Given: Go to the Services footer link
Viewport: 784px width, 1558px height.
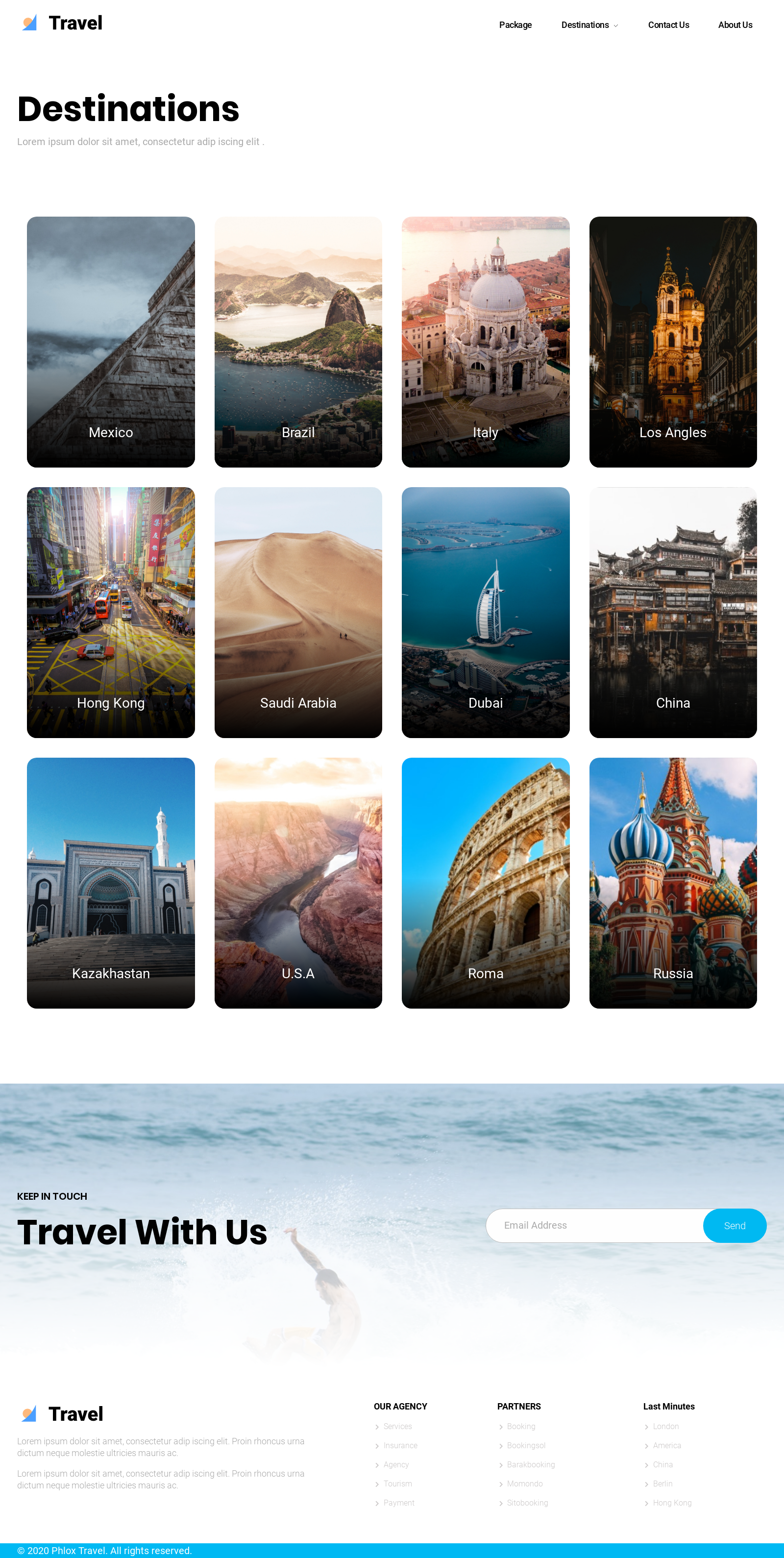Looking at the screenshot, I should coord(397,1426).
